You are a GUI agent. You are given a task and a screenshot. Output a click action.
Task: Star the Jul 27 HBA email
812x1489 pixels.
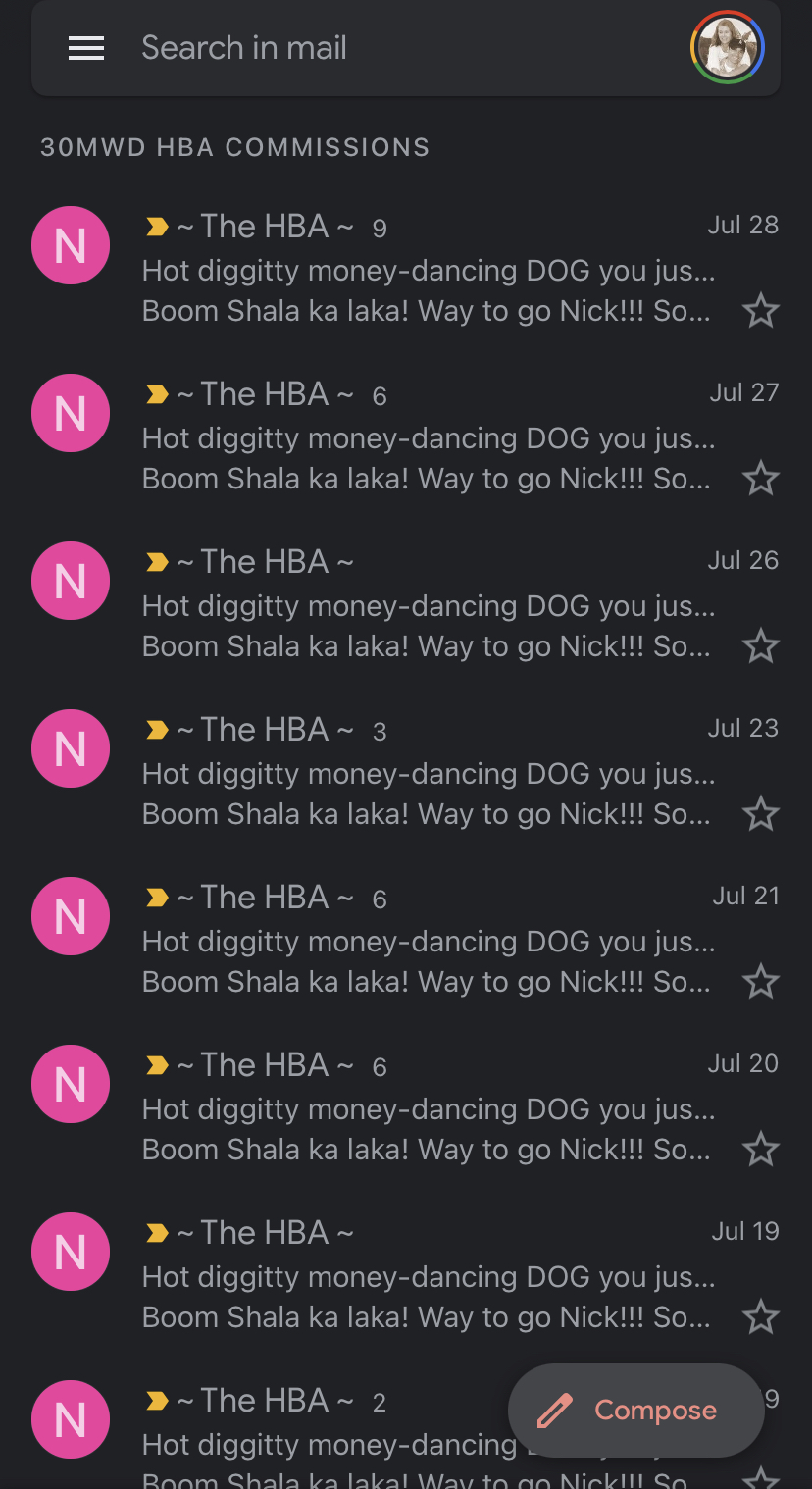tap(760, 480)
